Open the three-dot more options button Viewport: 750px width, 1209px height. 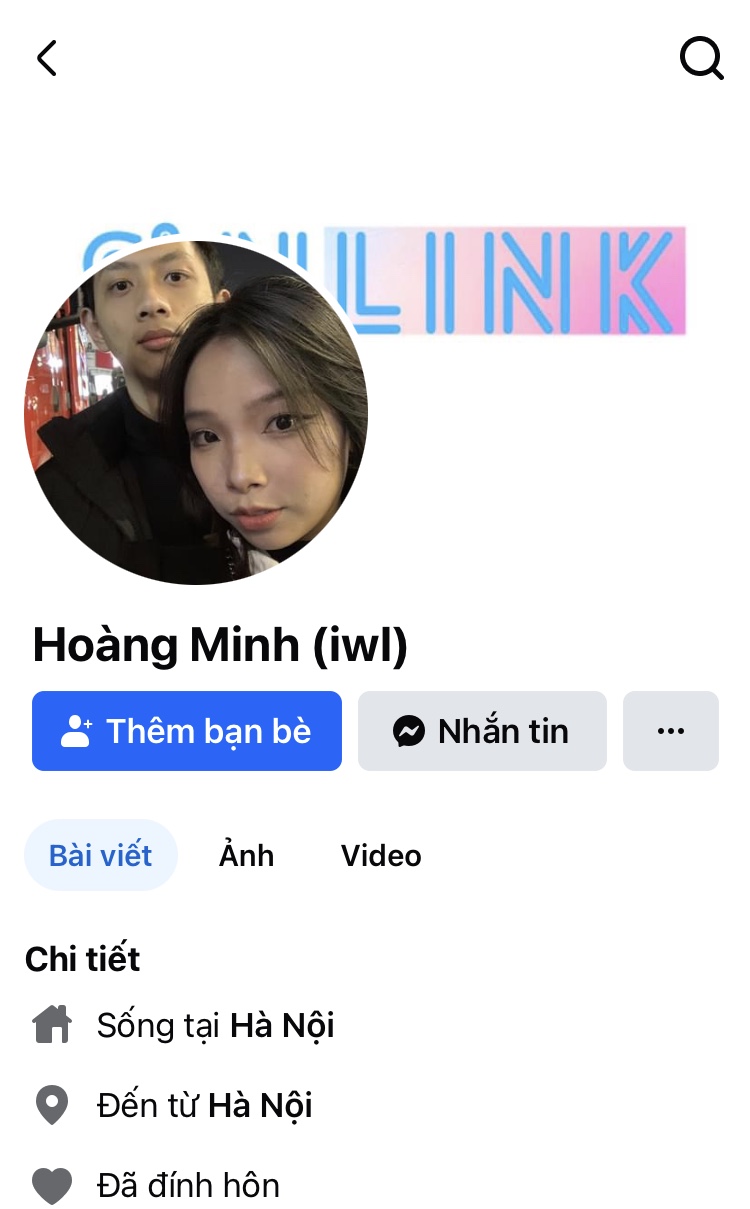point(670,731)
